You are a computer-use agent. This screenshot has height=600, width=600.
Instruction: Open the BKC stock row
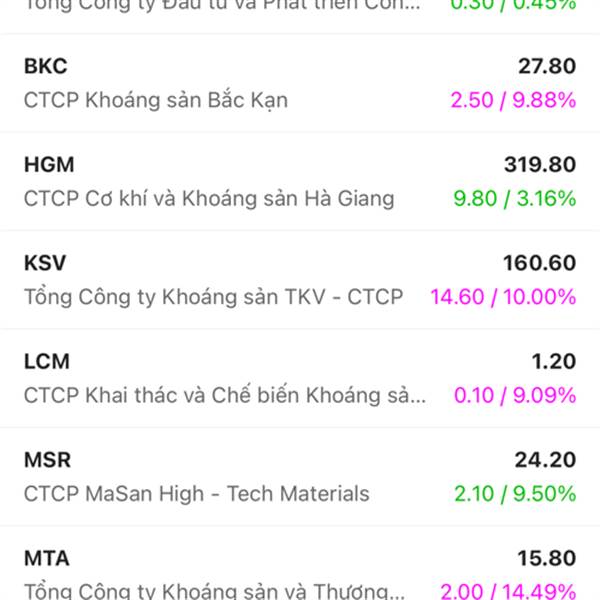coord(300,83)
